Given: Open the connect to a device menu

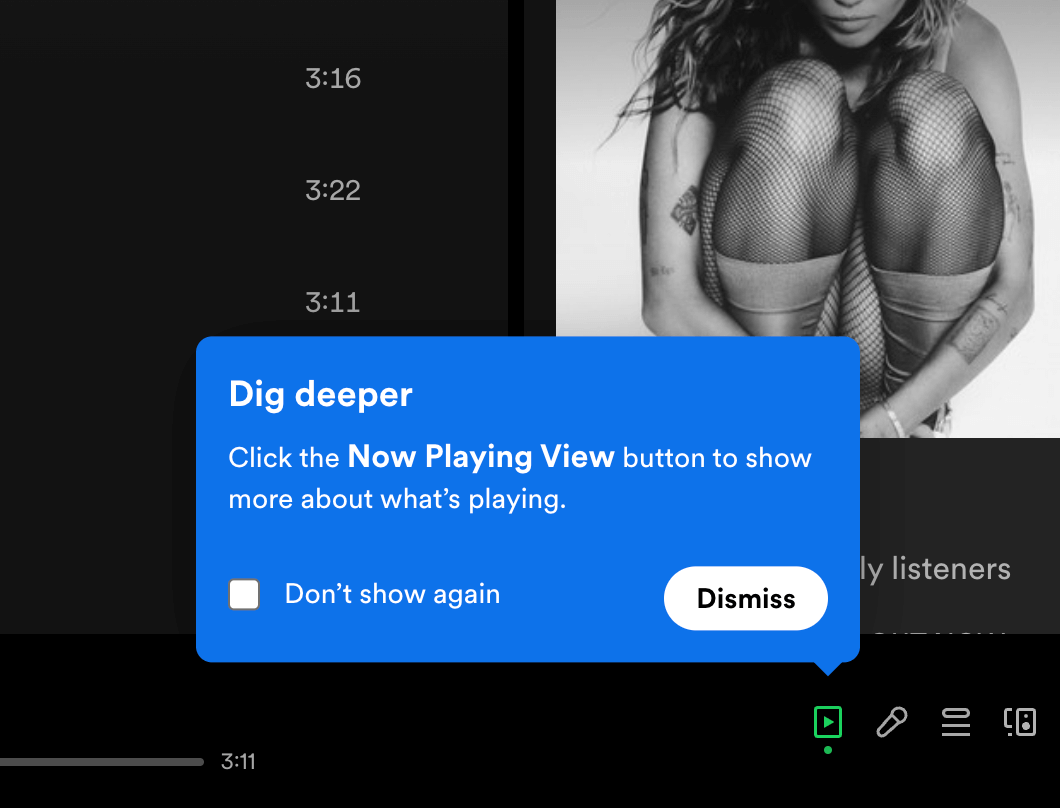Looking at the screenshot, I should [1020, 721].
